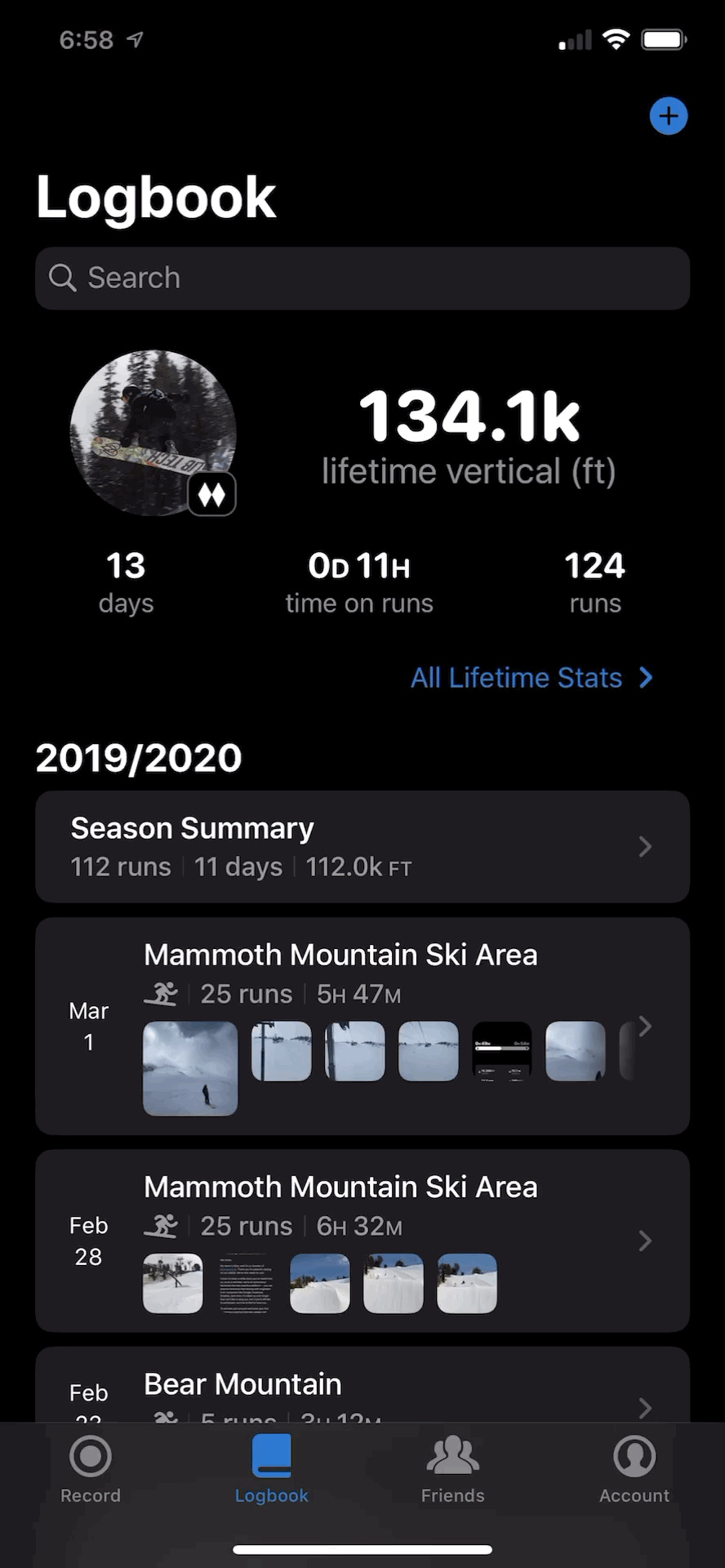Switch to the Record tab
The width and height of the screenshot is (725, 1568).
[x=91, y=1468]
